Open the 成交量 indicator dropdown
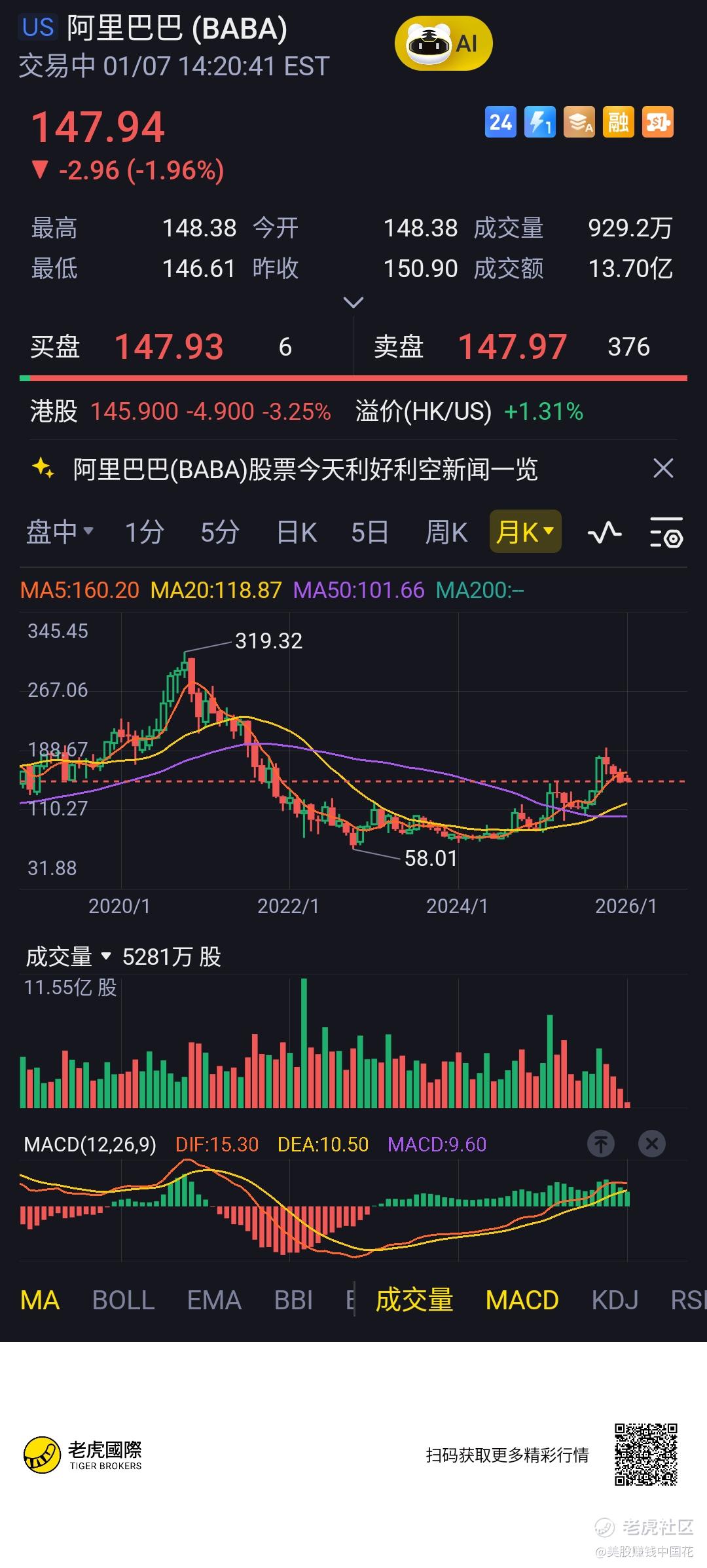Viewport: 707px width, 1568px height. coord(69,957)
